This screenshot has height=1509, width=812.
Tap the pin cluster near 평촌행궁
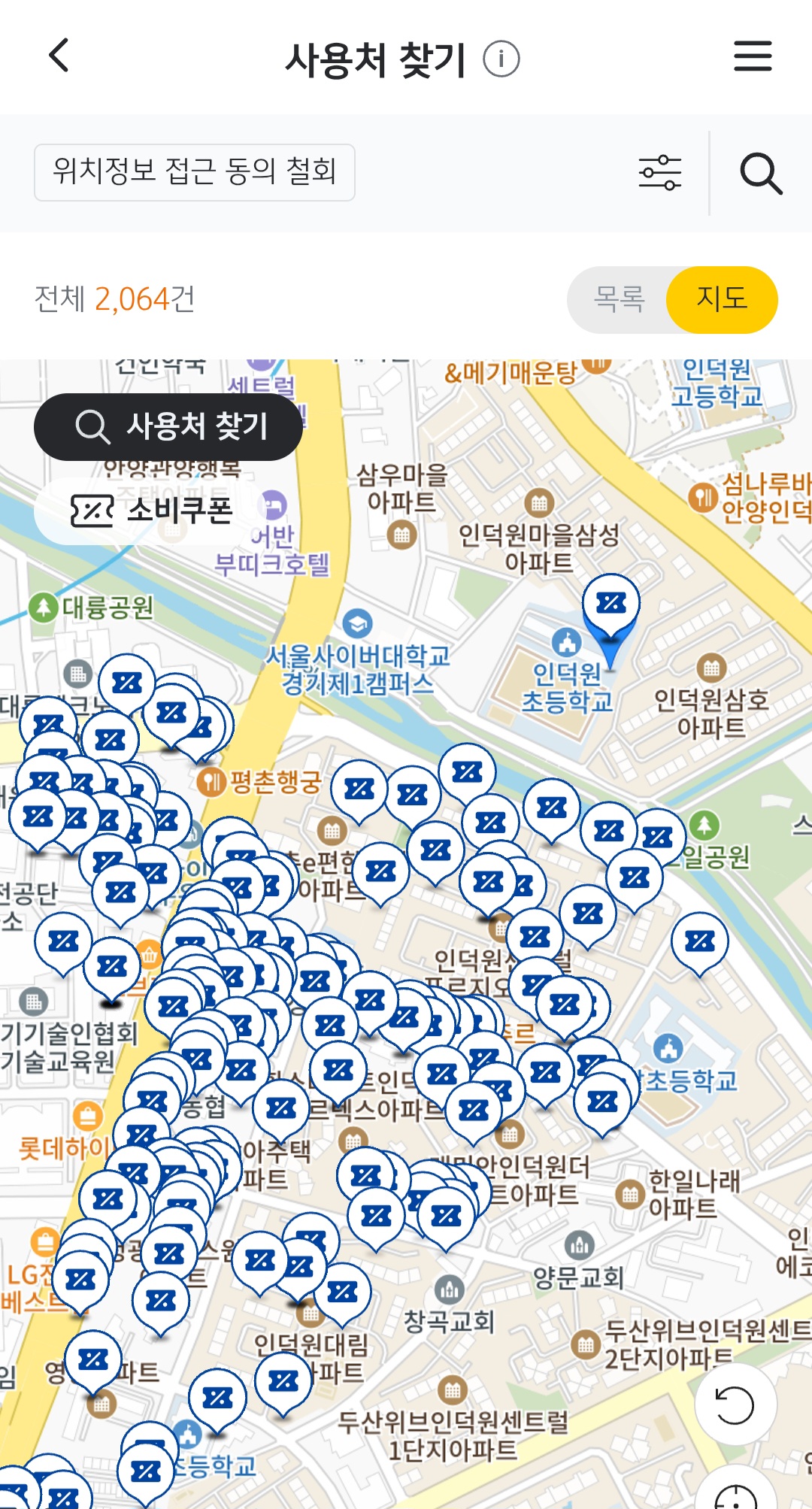(361, 787)
